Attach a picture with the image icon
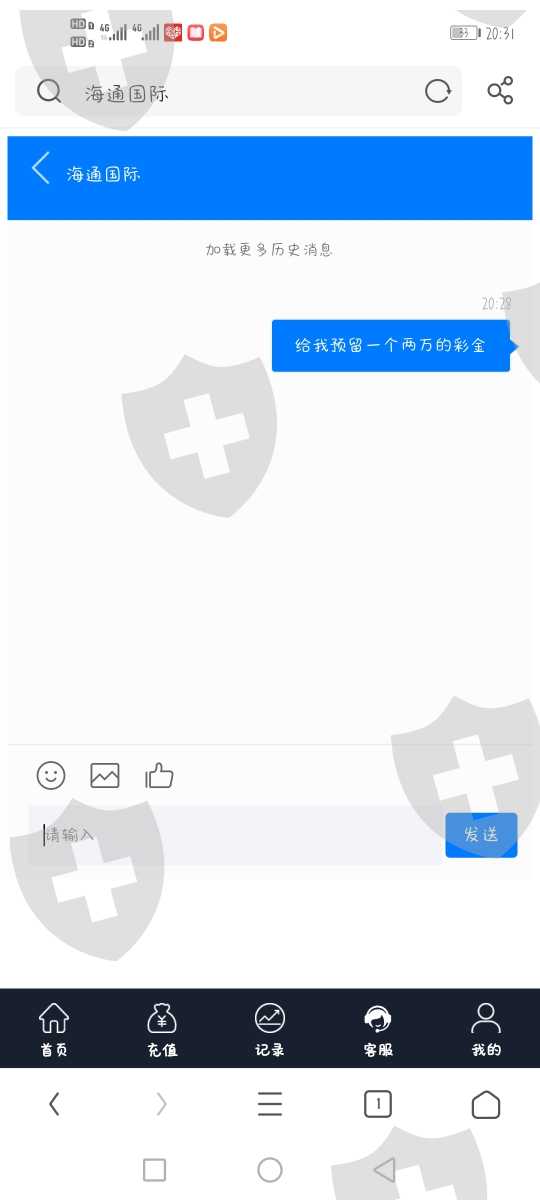The height and width of the screenshot is (1200, 540). 105,775
